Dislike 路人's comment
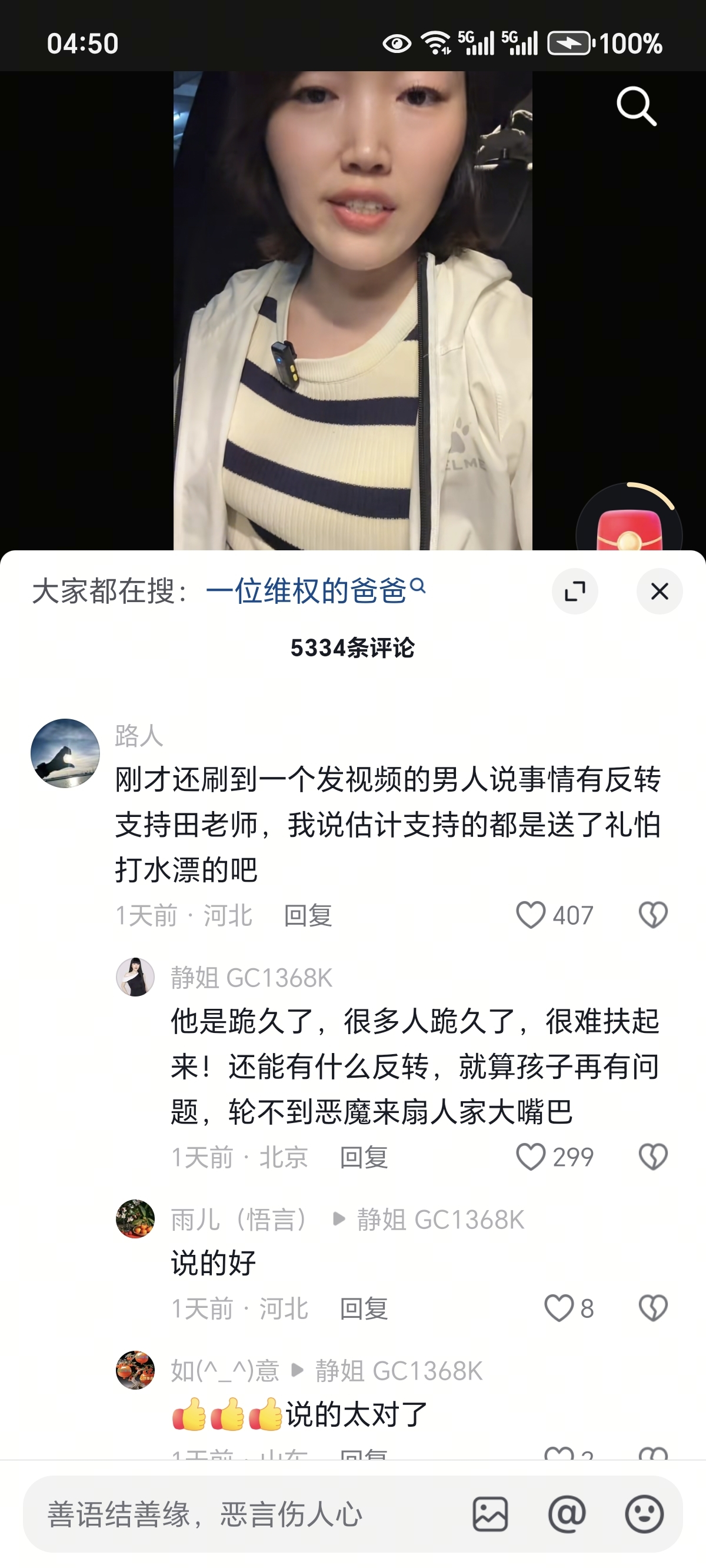The image size is (706, 1568). pyautogui.click(x=653, y=915)
